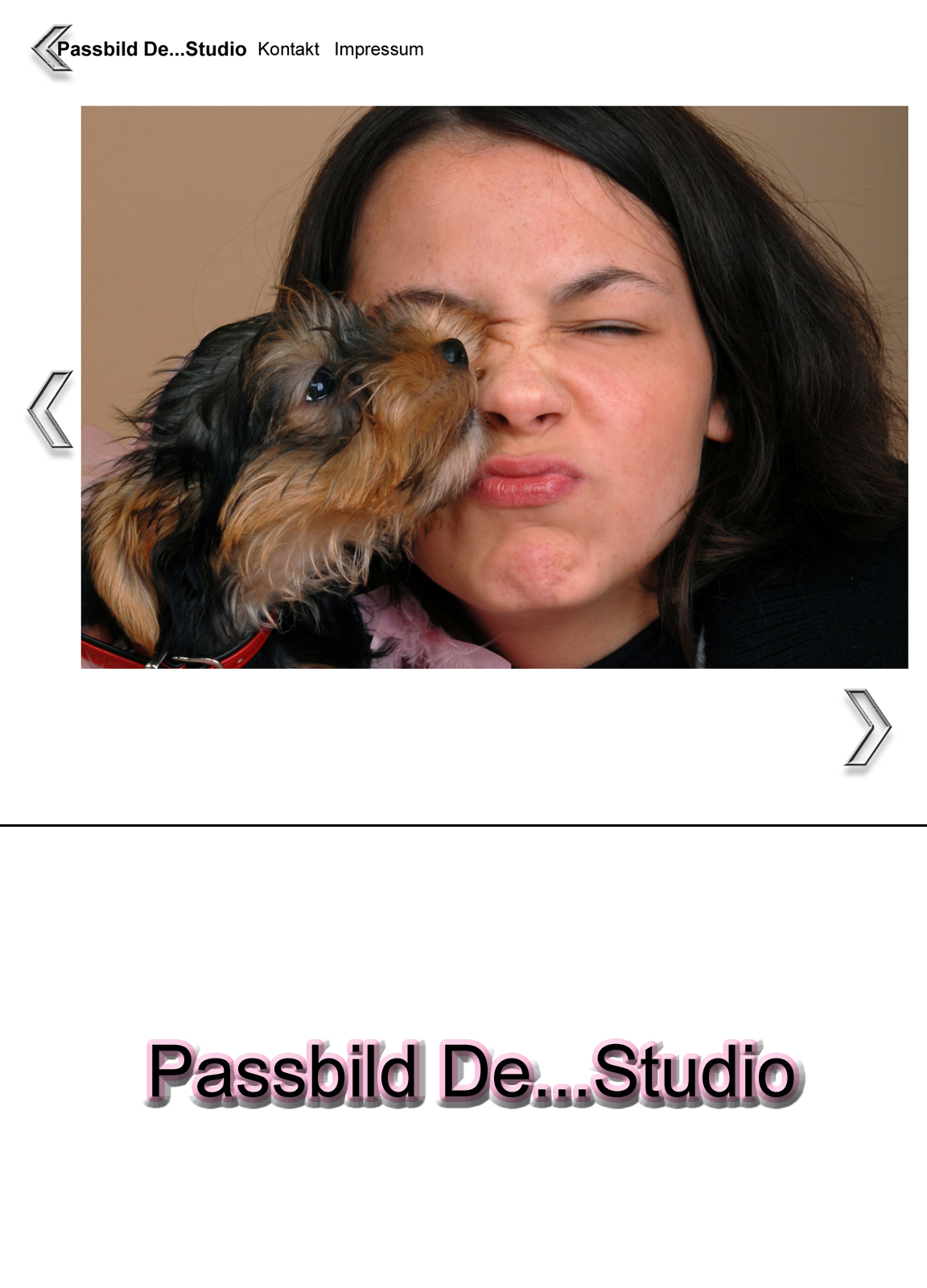
Task: Open the Kontakt page
Action: click(x=288, y=49)
